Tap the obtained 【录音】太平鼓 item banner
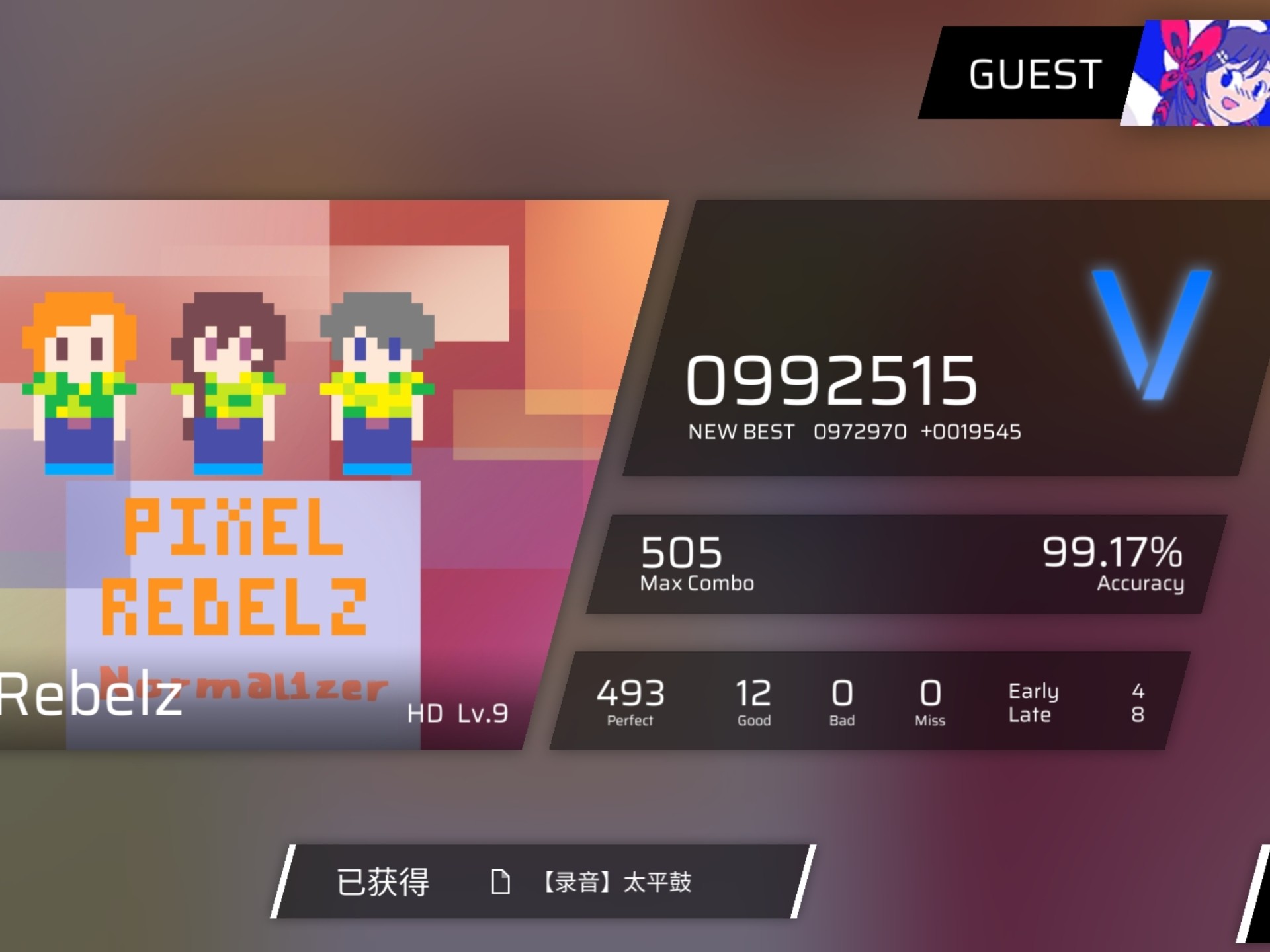Image resolution: width=1270 pixels, height=952 pixels. click(542, 881)
